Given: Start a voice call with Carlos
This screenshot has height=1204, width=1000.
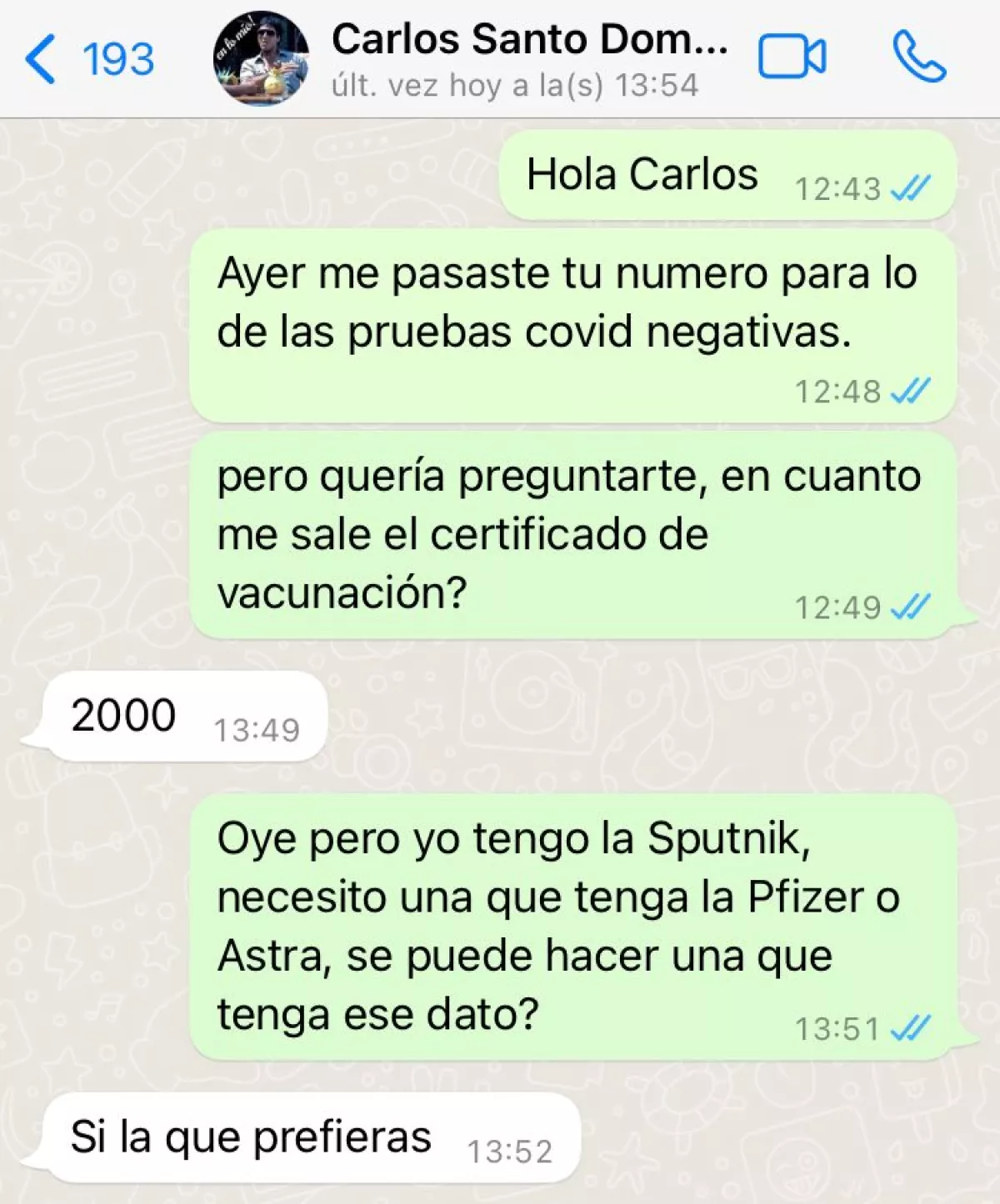Looking at the screenshot, I should (x=919, y=55).
